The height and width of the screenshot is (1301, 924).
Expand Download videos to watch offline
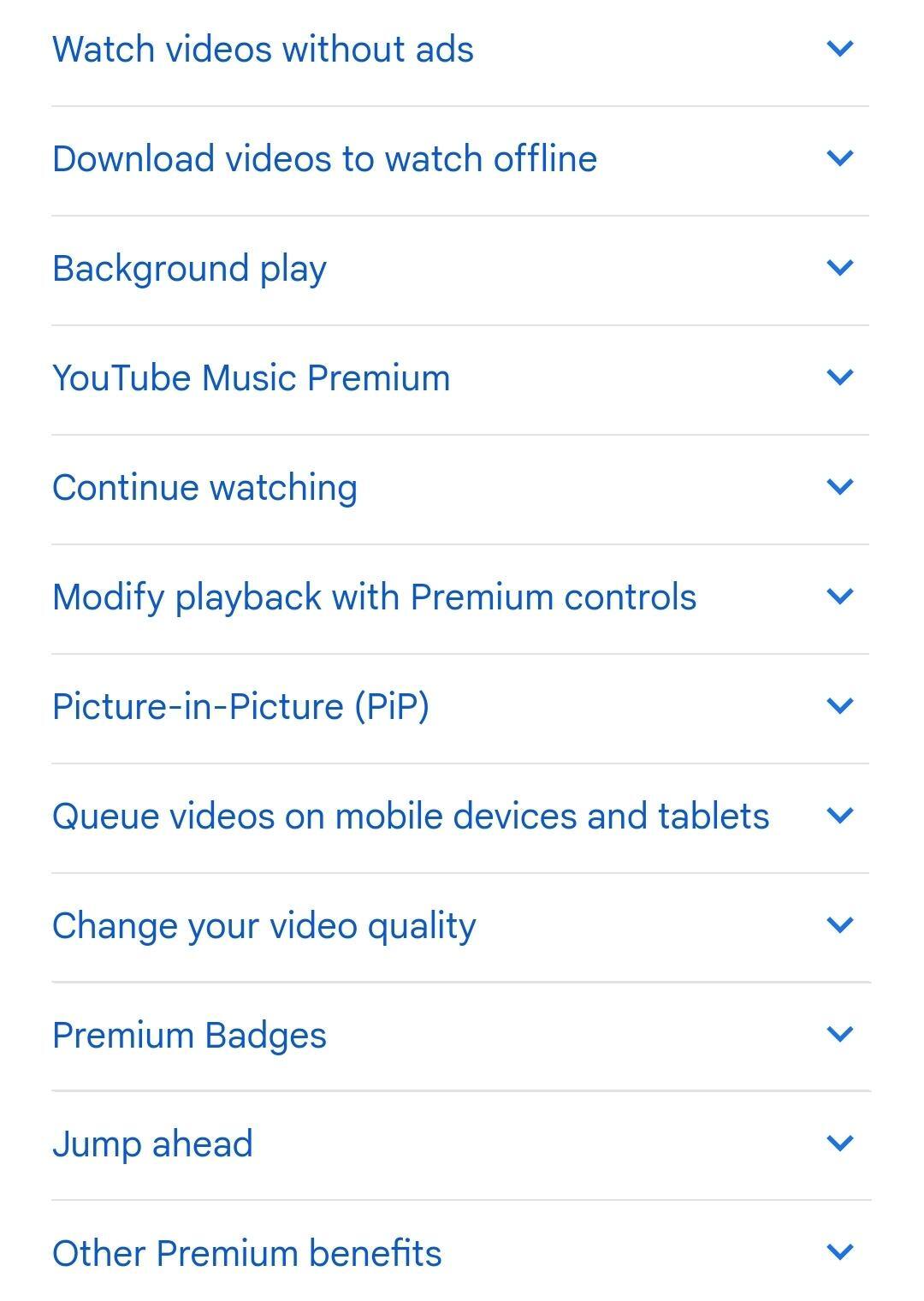324,159
